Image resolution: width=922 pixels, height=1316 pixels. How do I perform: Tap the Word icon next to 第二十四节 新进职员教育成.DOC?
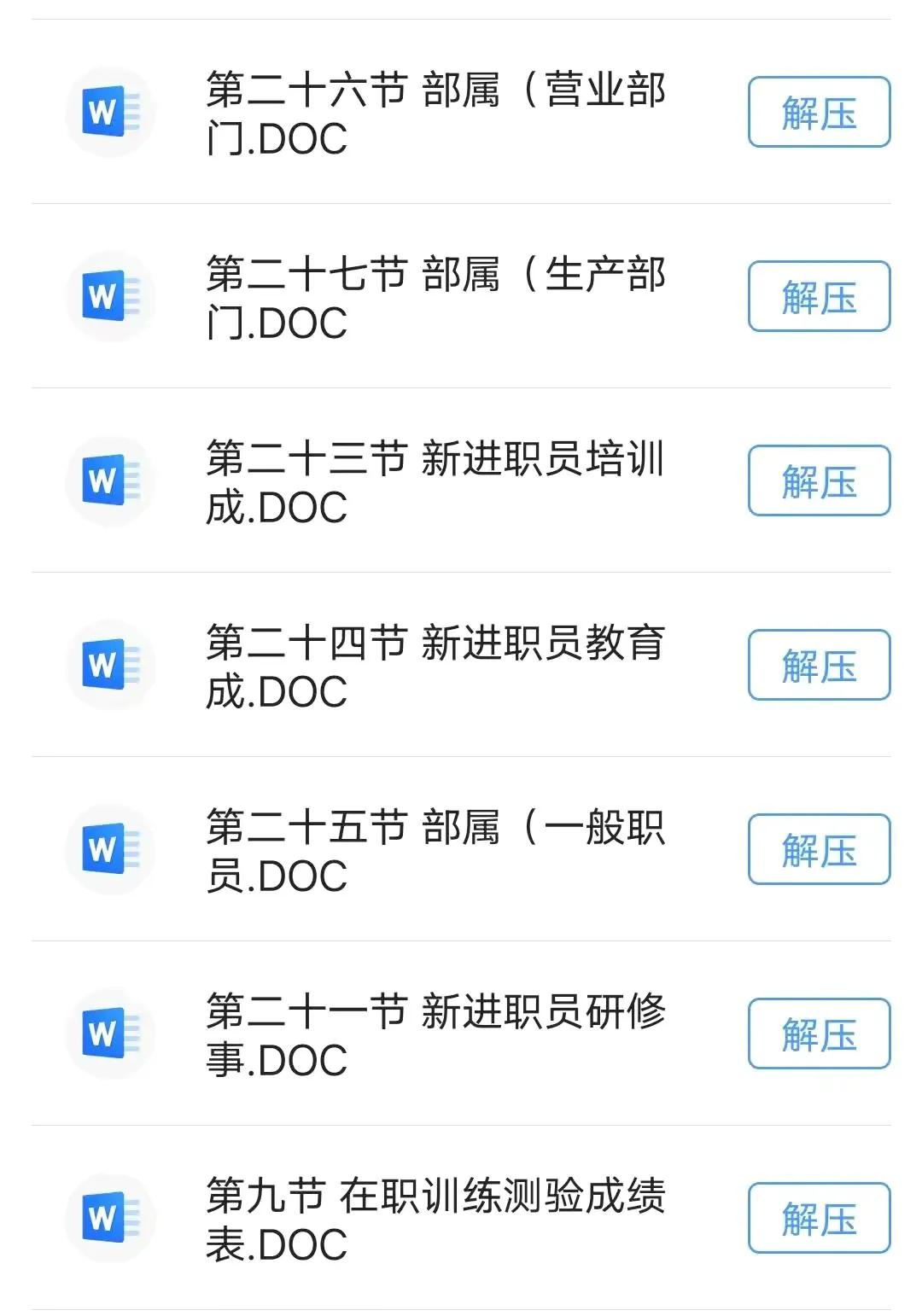coord(109,665)
